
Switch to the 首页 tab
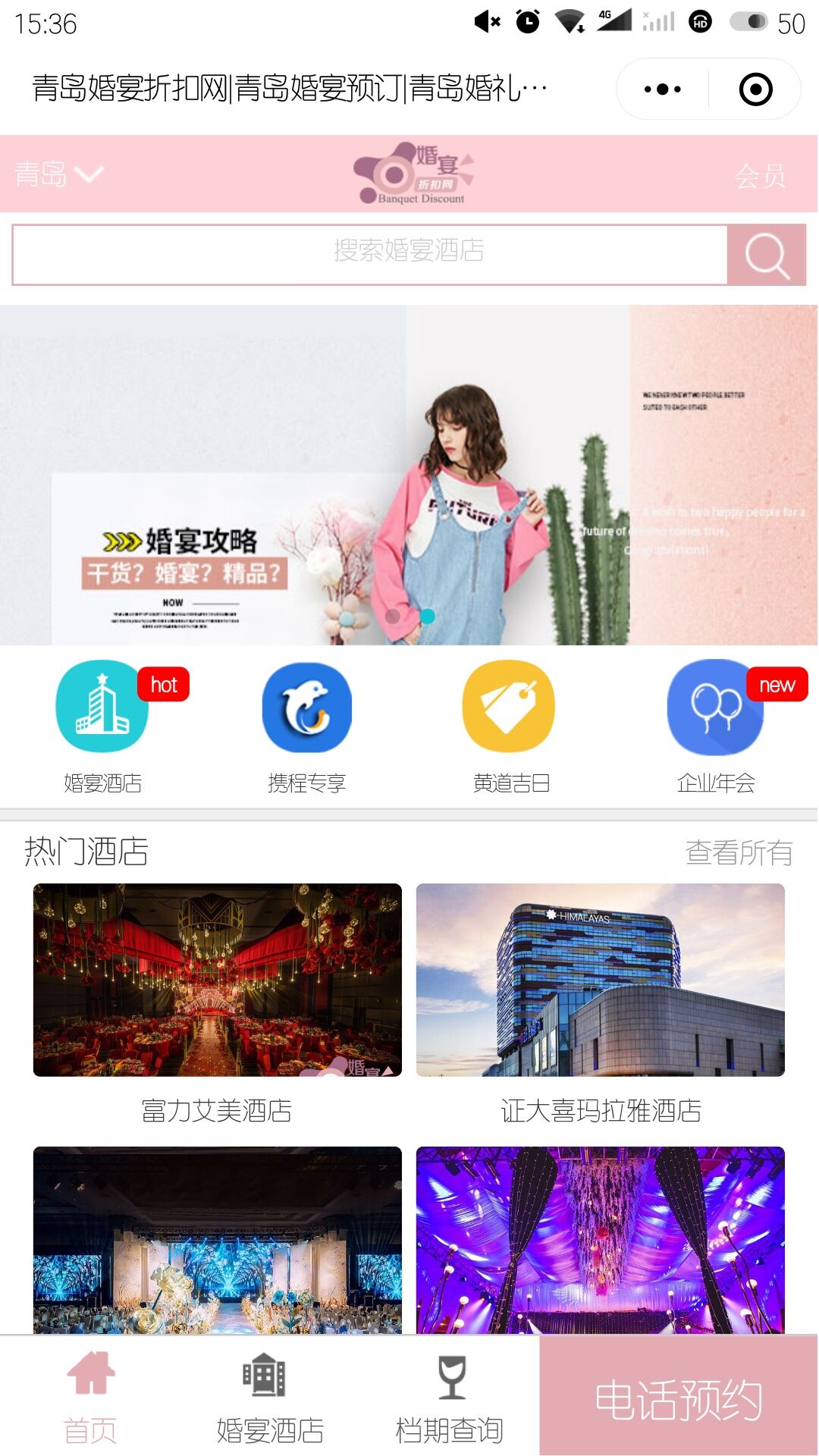pyautogui.click(x=90, y=1397)
